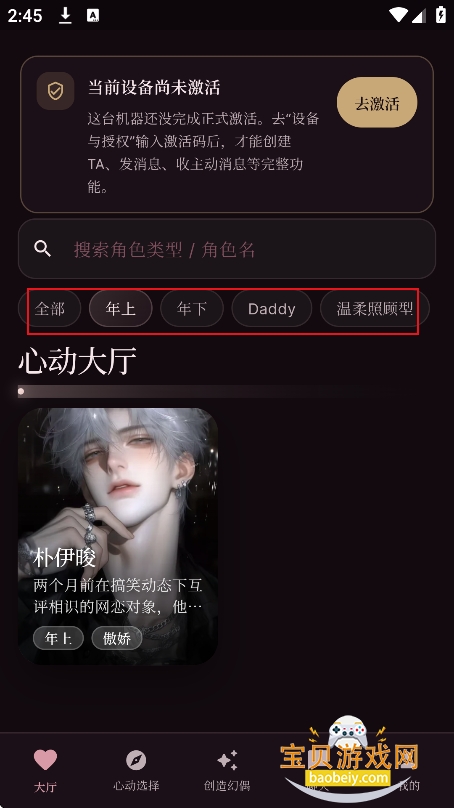Choose the Daddy filter chip

[272, 309]
